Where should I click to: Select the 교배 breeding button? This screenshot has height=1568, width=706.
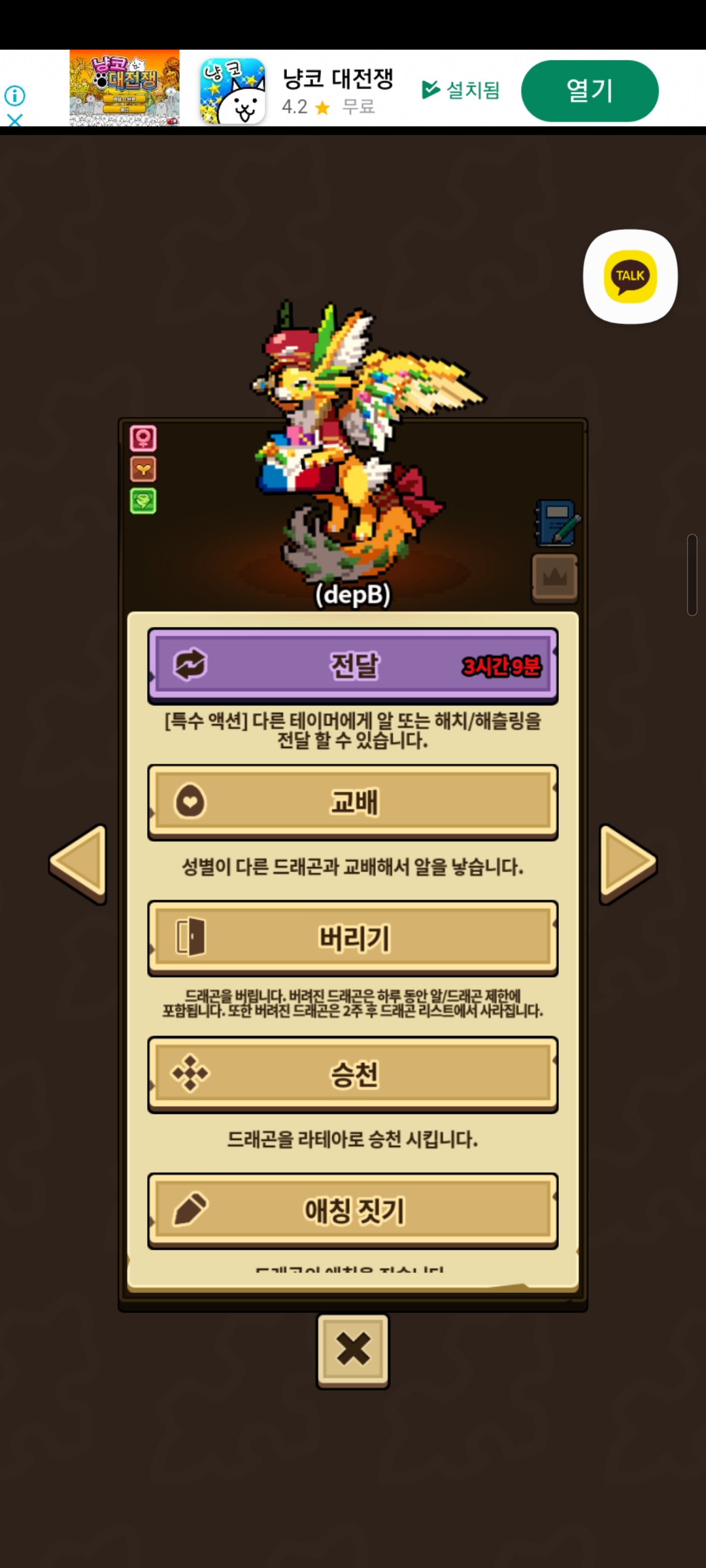point(353,802)
